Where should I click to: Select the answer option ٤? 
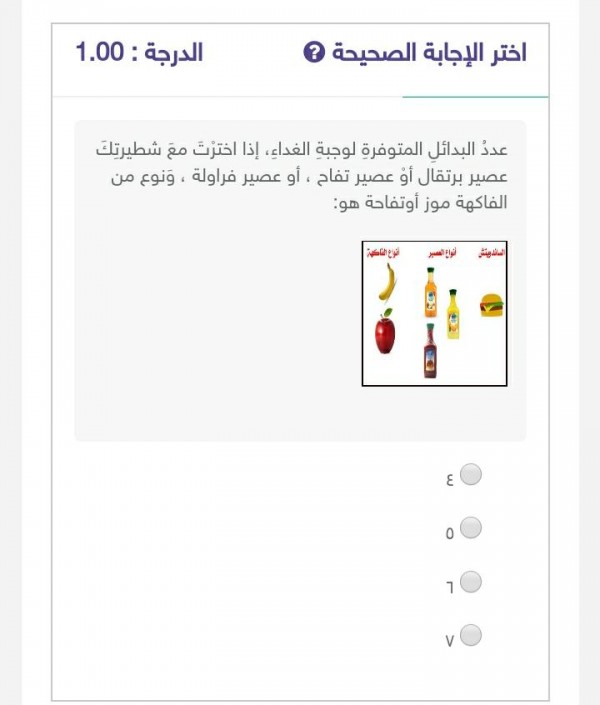click(x=472, y=474)
